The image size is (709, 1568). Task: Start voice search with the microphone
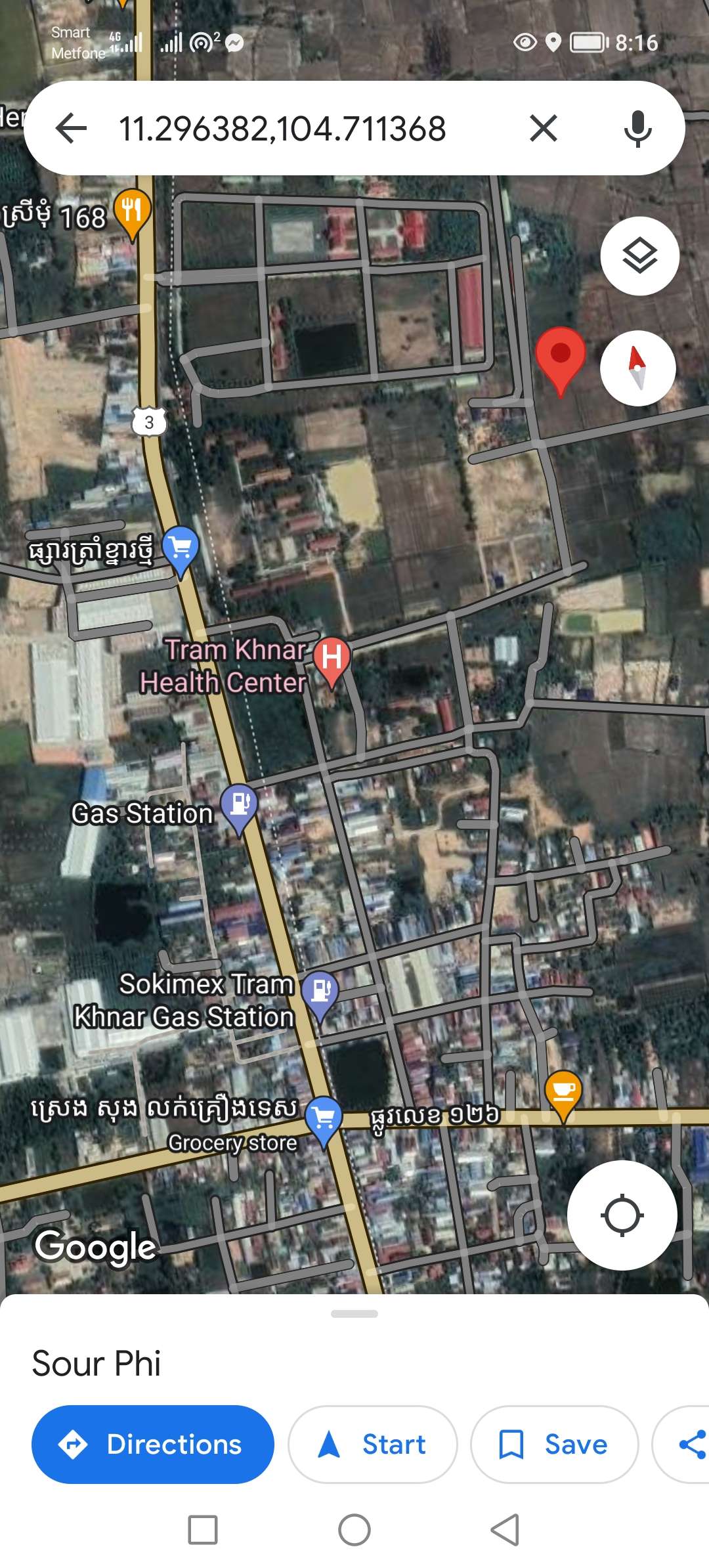pos(637,128)
